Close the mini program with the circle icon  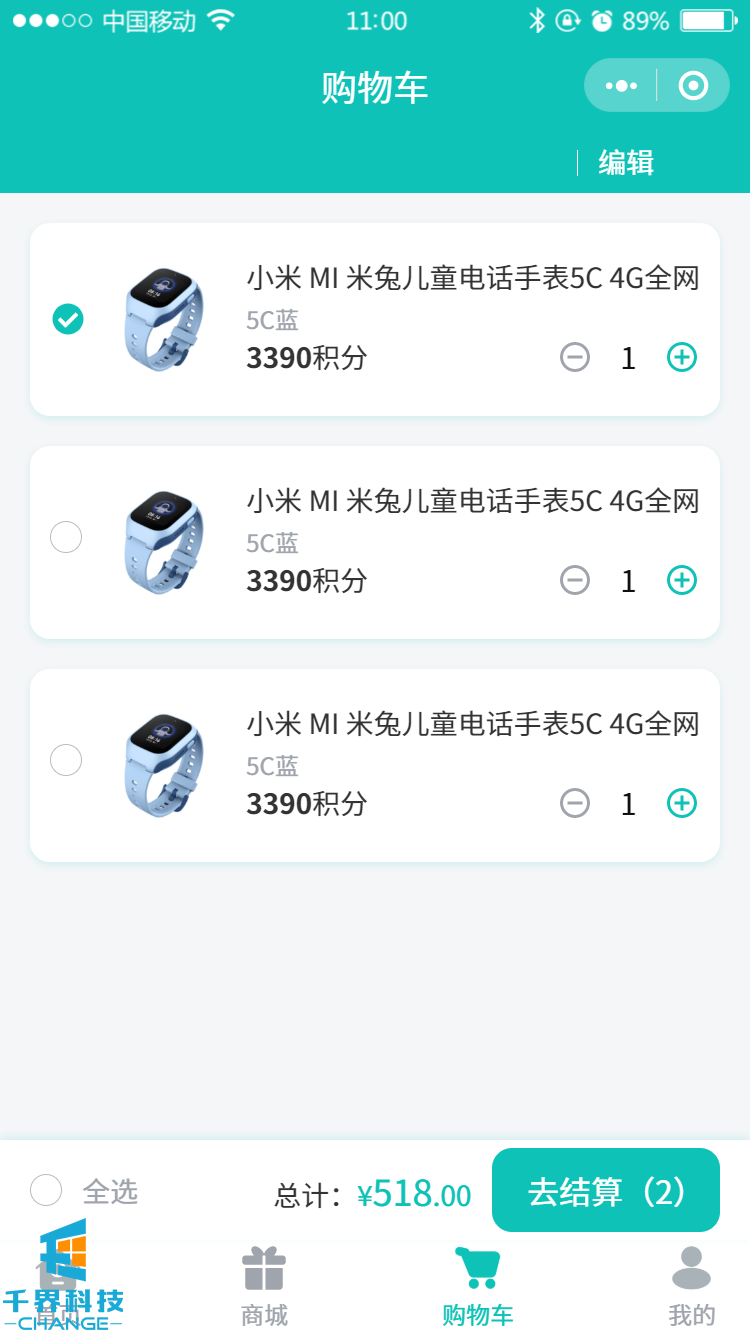[693, 86]
